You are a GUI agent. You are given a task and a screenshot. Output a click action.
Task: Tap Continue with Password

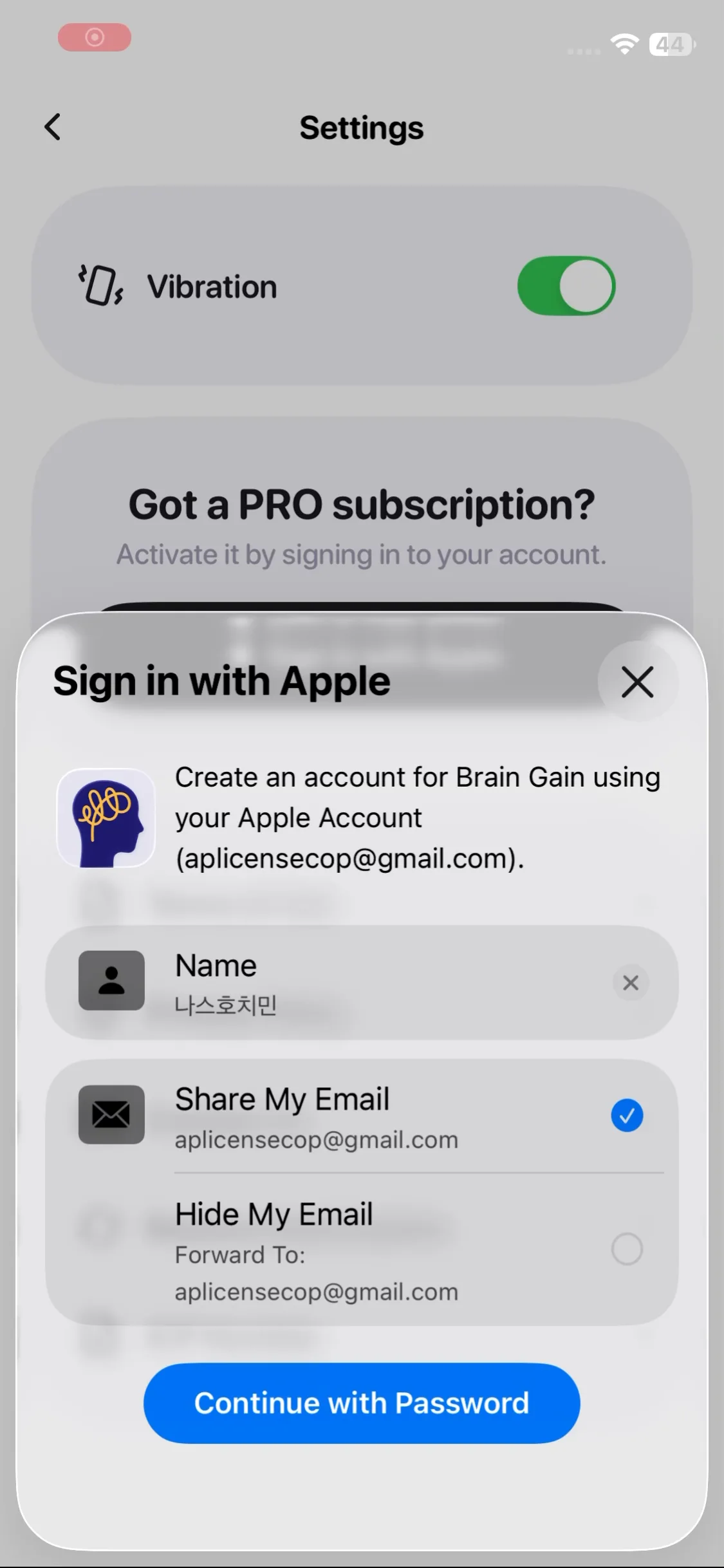tap(362, 1403)
